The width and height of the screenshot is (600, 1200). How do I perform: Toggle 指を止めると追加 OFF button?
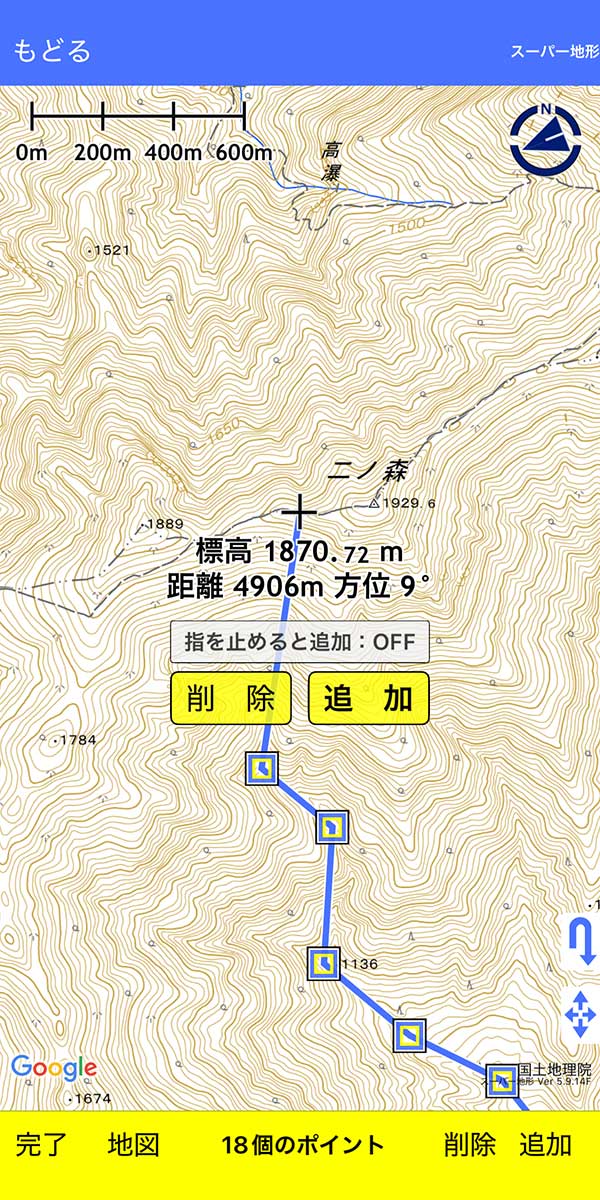[300, 642]
